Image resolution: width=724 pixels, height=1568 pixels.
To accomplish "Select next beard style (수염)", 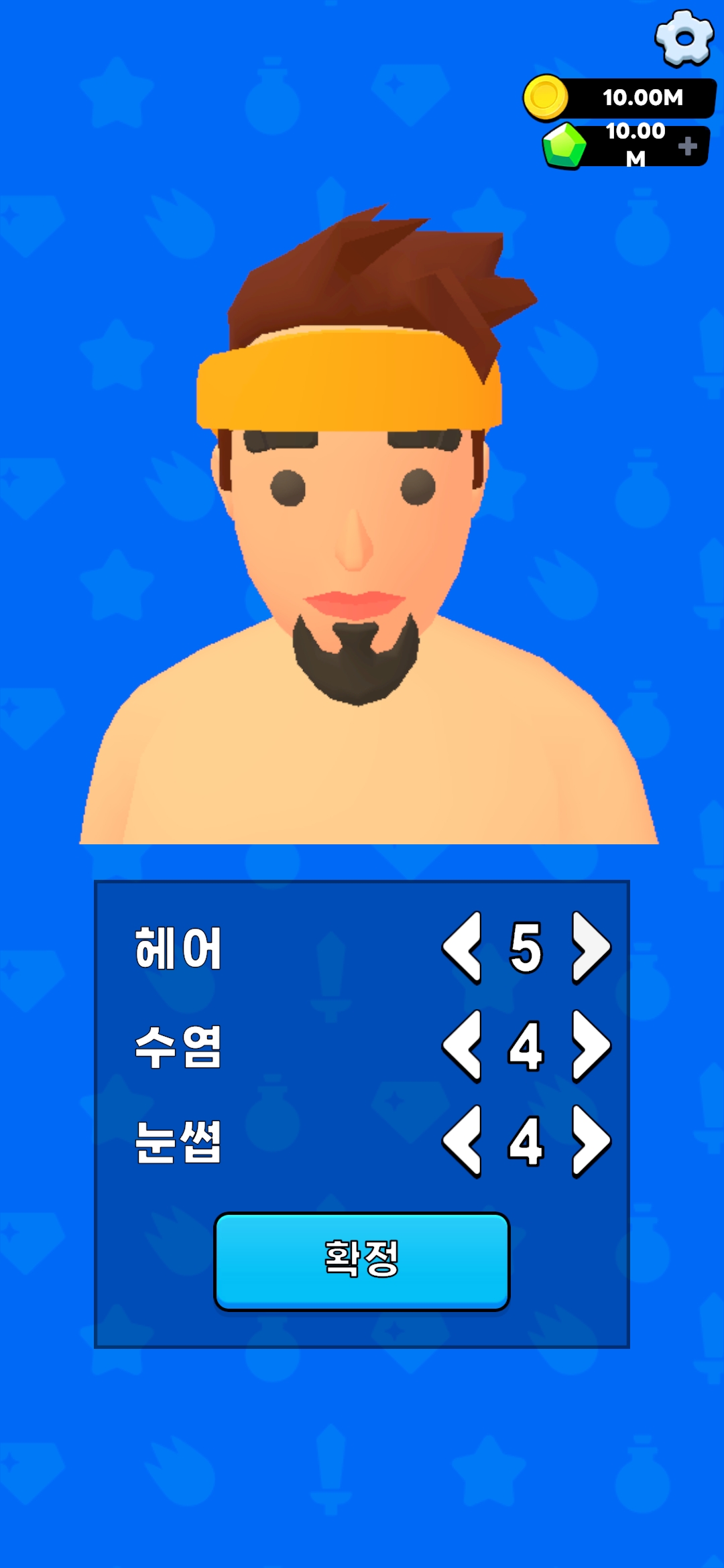I will click(591, 1046).
